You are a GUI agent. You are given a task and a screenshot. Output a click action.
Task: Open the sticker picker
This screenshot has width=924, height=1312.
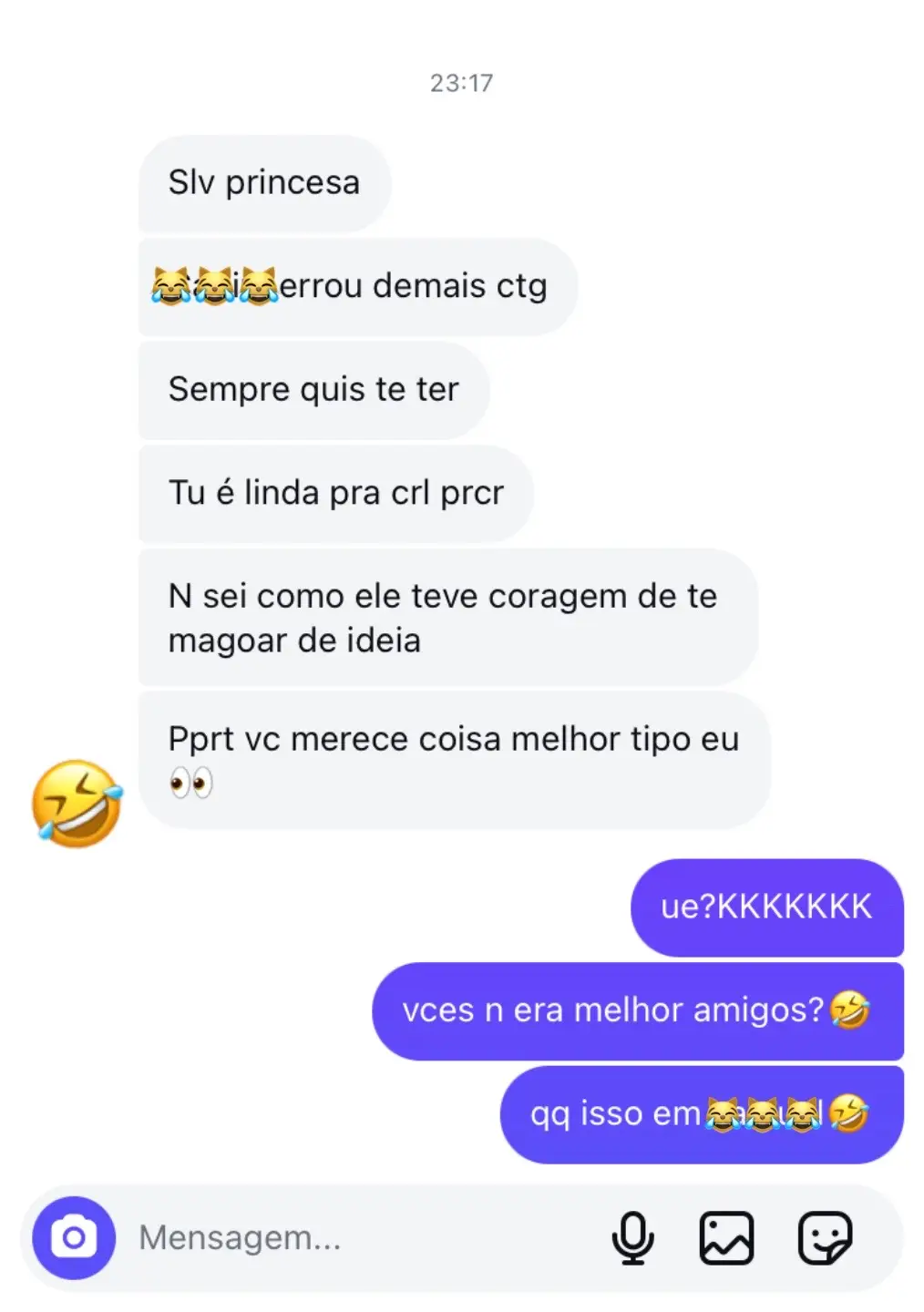coord(825,1237)
